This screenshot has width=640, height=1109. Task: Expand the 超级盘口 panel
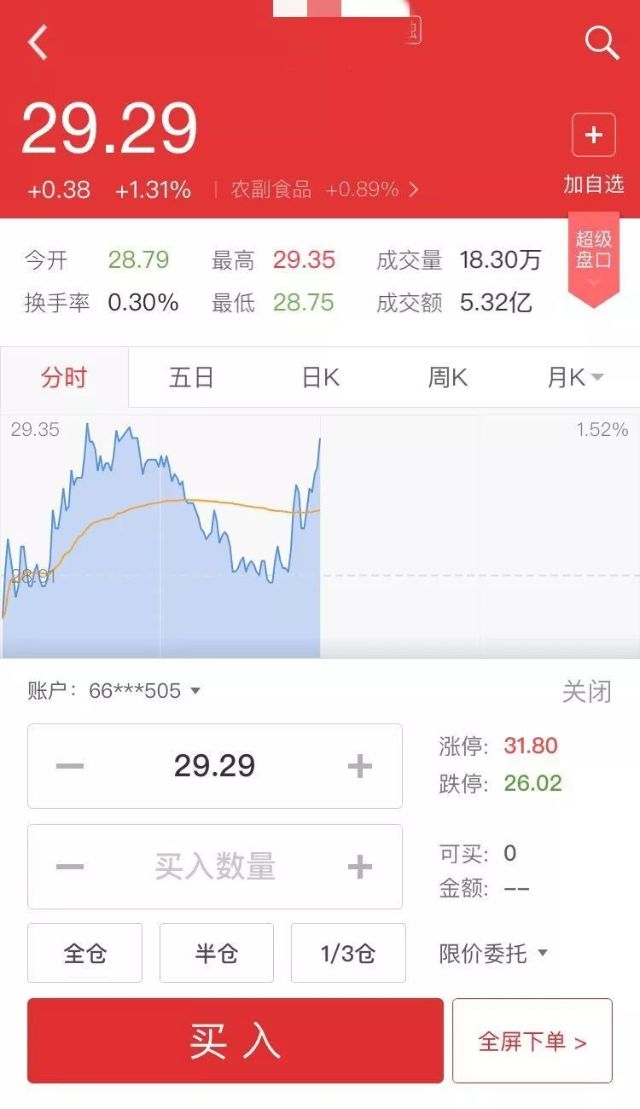pyautogui.click(x=593, y=258)
